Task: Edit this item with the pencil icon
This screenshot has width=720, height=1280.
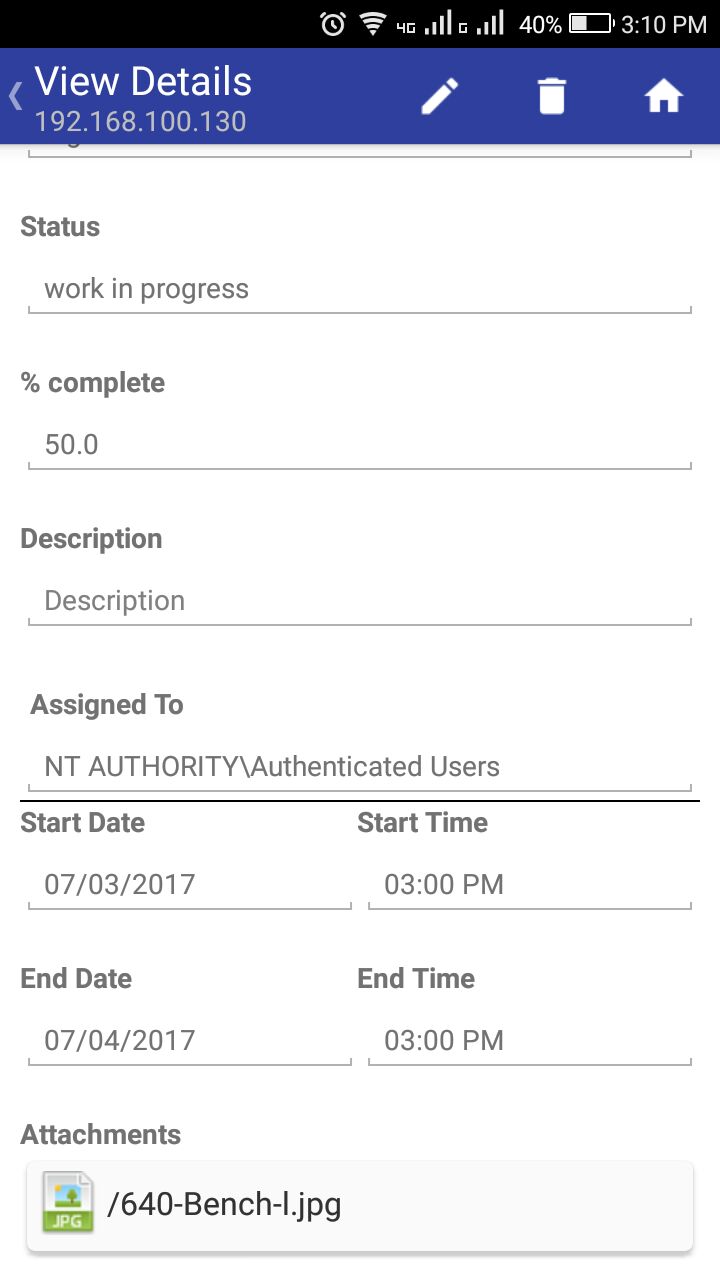Action: 439,97
